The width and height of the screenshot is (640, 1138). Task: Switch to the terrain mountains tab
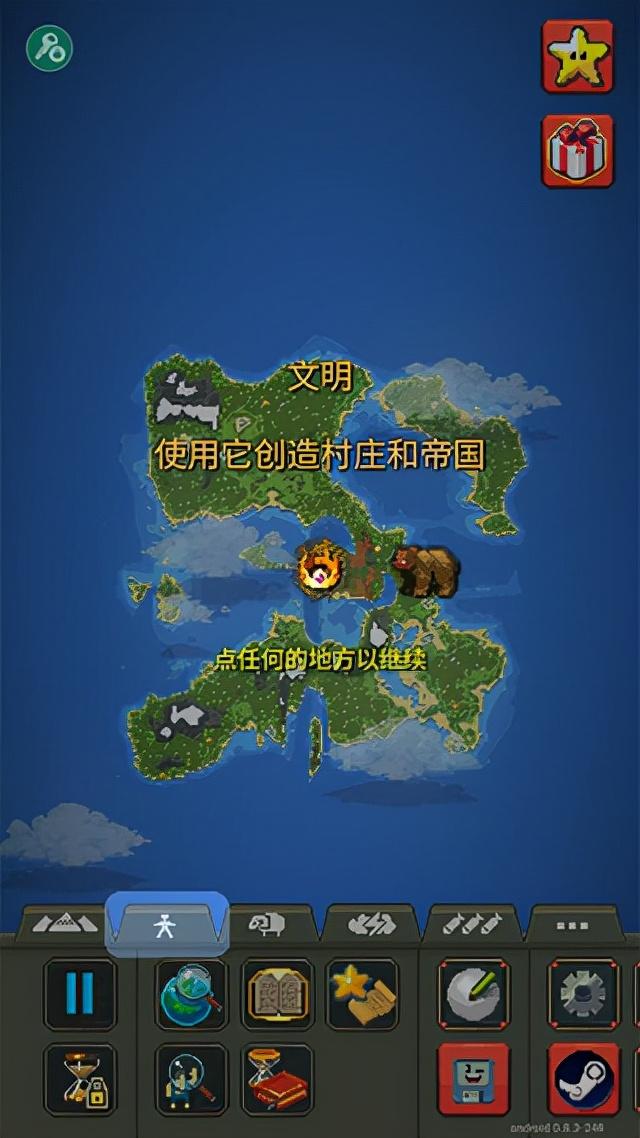click(x=65, y=924)
